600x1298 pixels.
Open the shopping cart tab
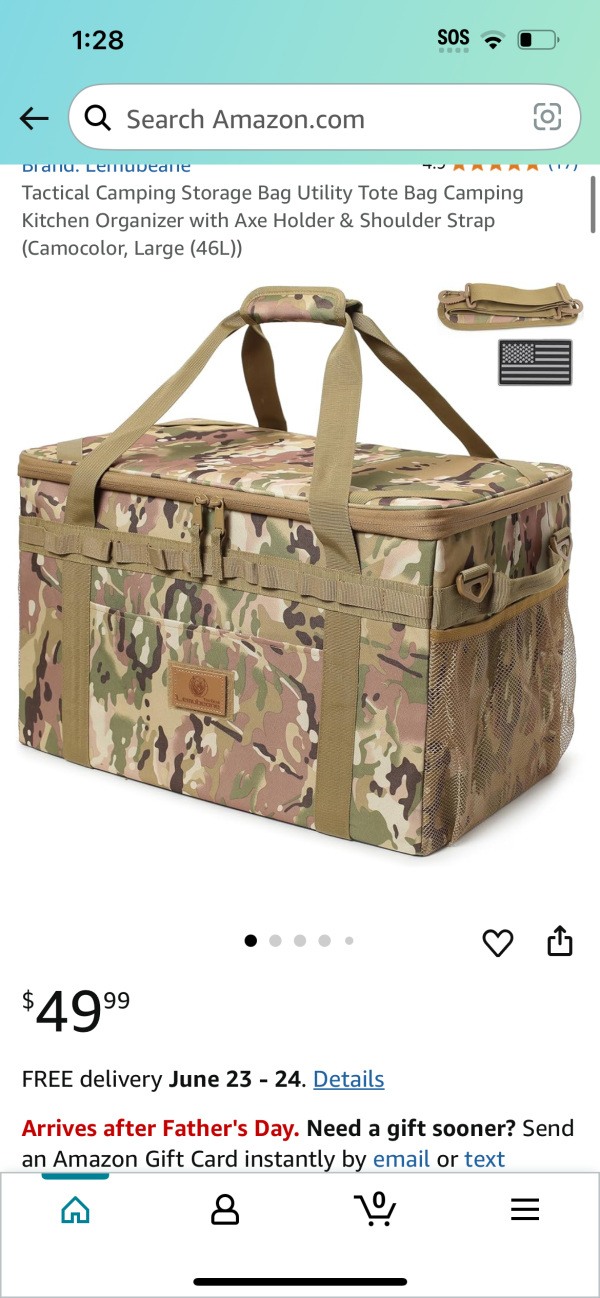(375, 1209)
